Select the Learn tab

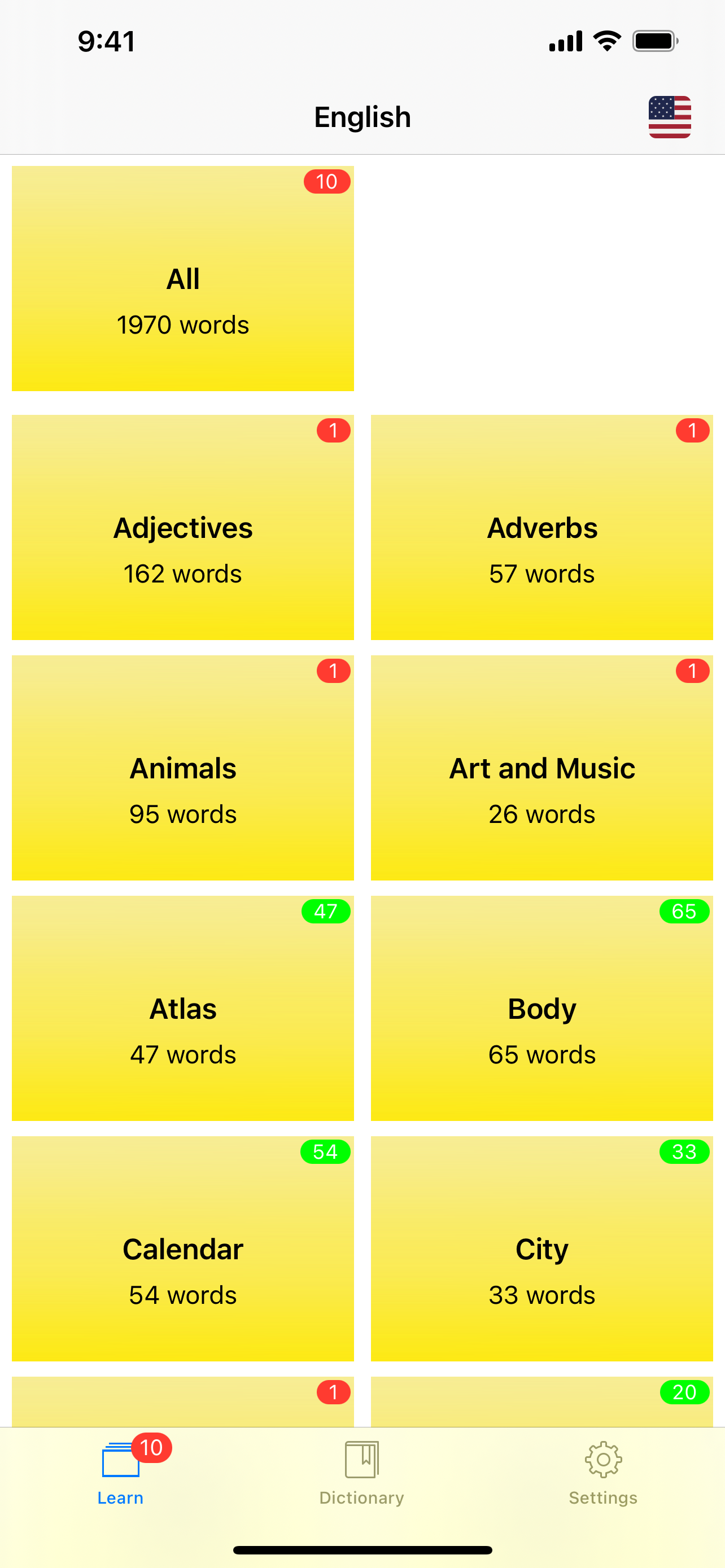[x=120, y=1473]
